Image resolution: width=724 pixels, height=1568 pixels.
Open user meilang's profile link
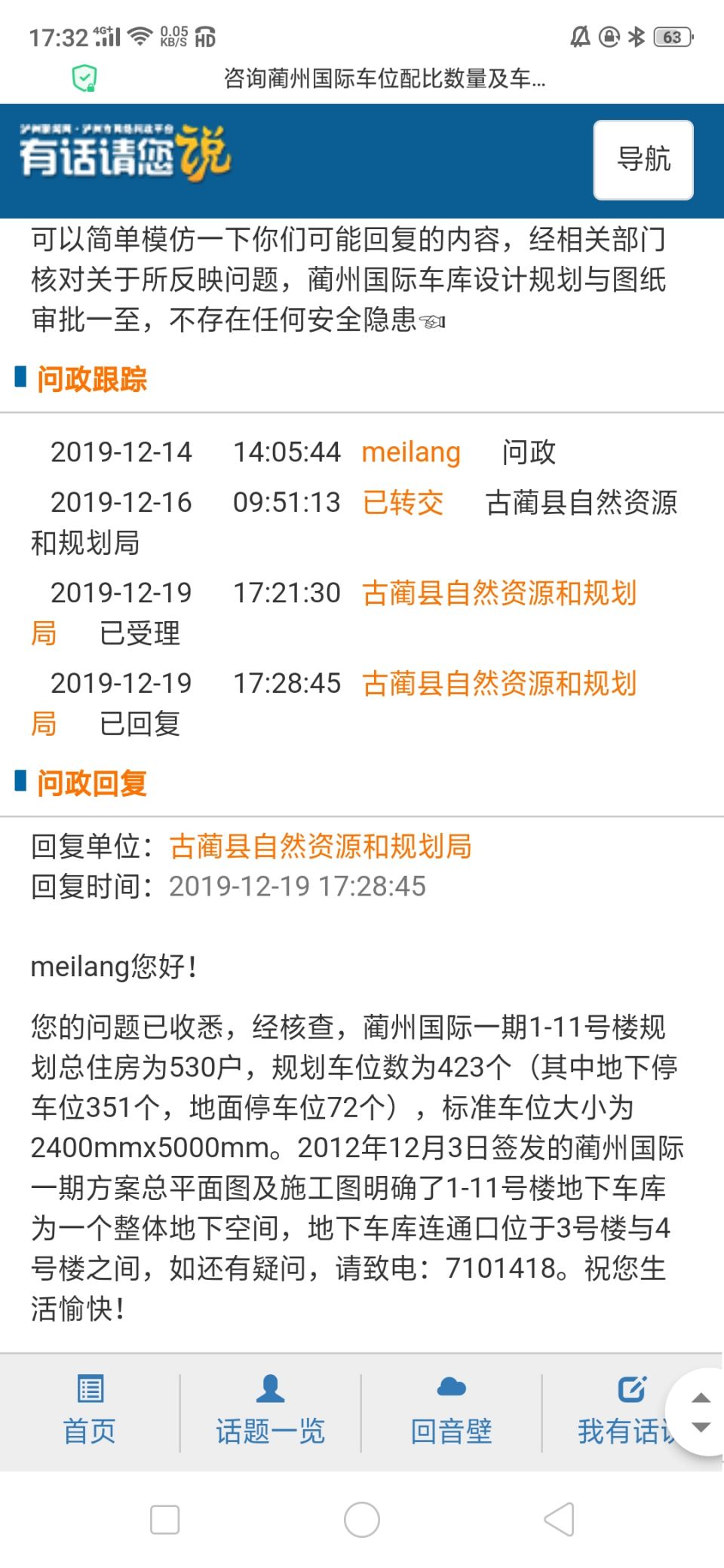click(x=411, y=452)
